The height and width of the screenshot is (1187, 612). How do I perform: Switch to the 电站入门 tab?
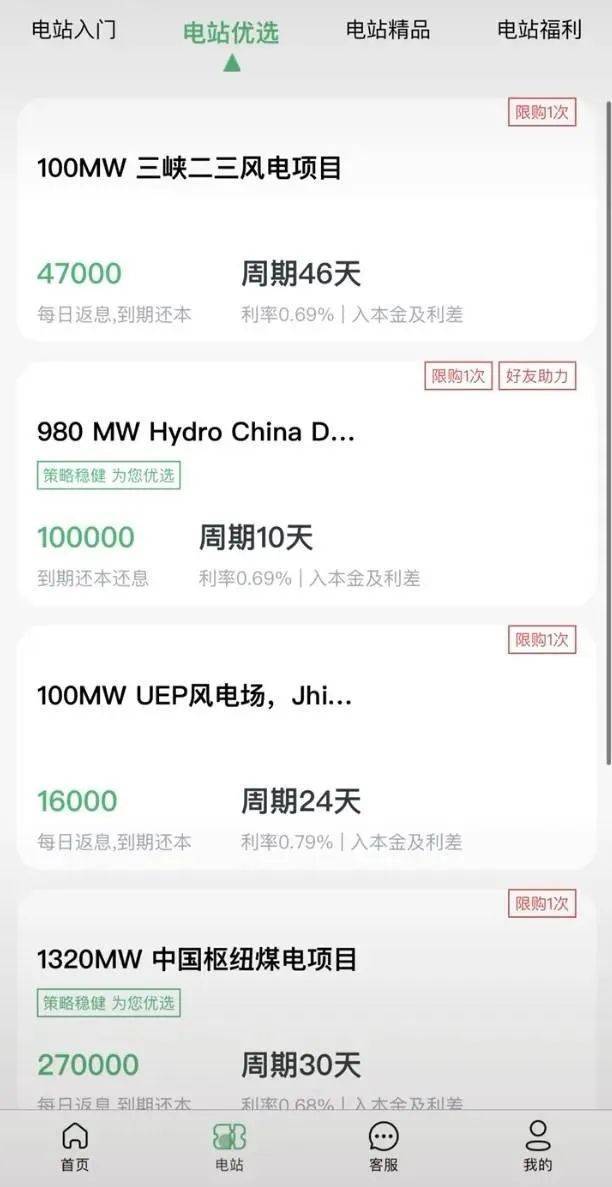pyautogui.click(x=74, y=30)
